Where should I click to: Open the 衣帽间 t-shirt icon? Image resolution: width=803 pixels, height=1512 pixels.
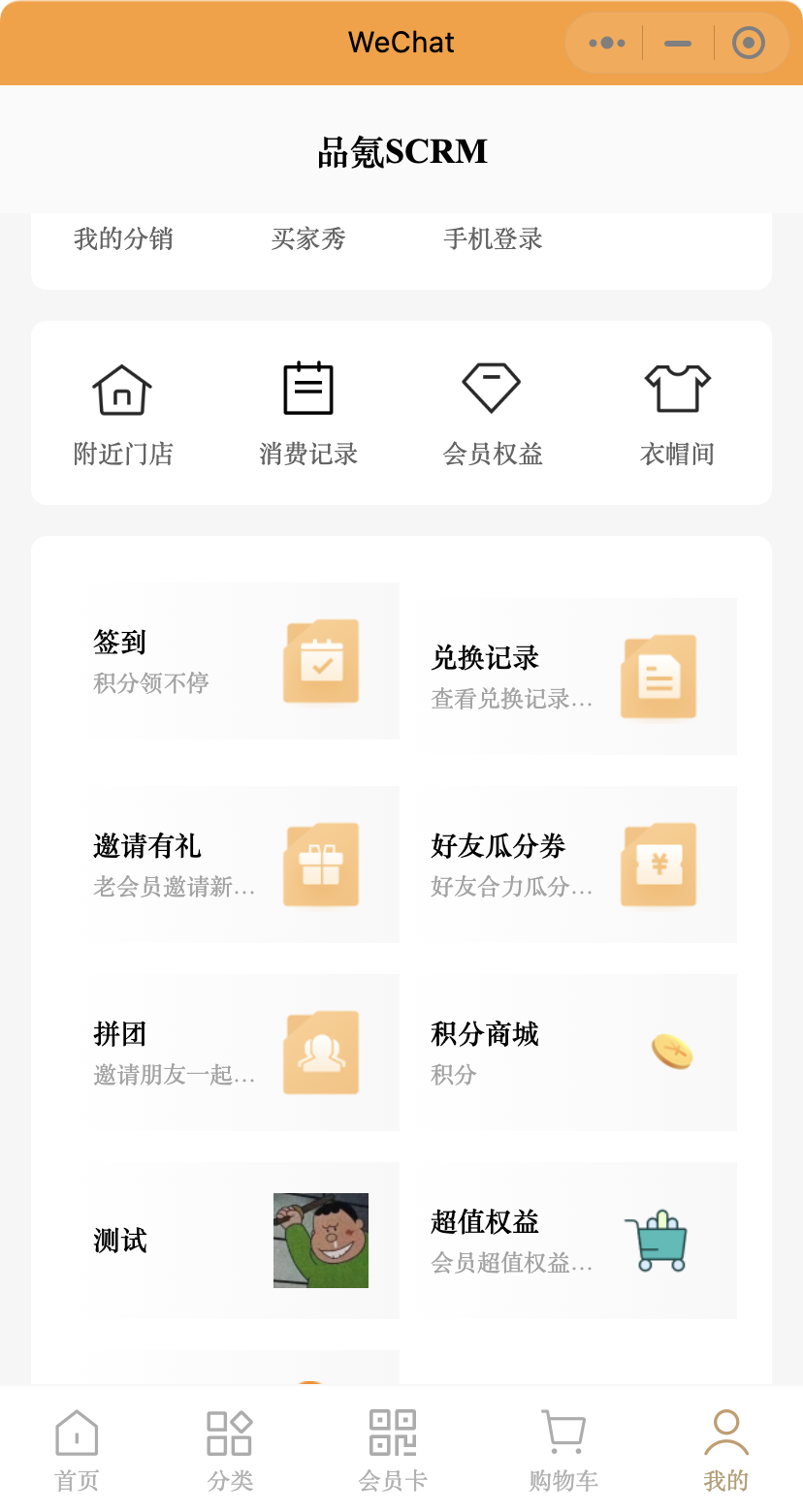(676, 386)
